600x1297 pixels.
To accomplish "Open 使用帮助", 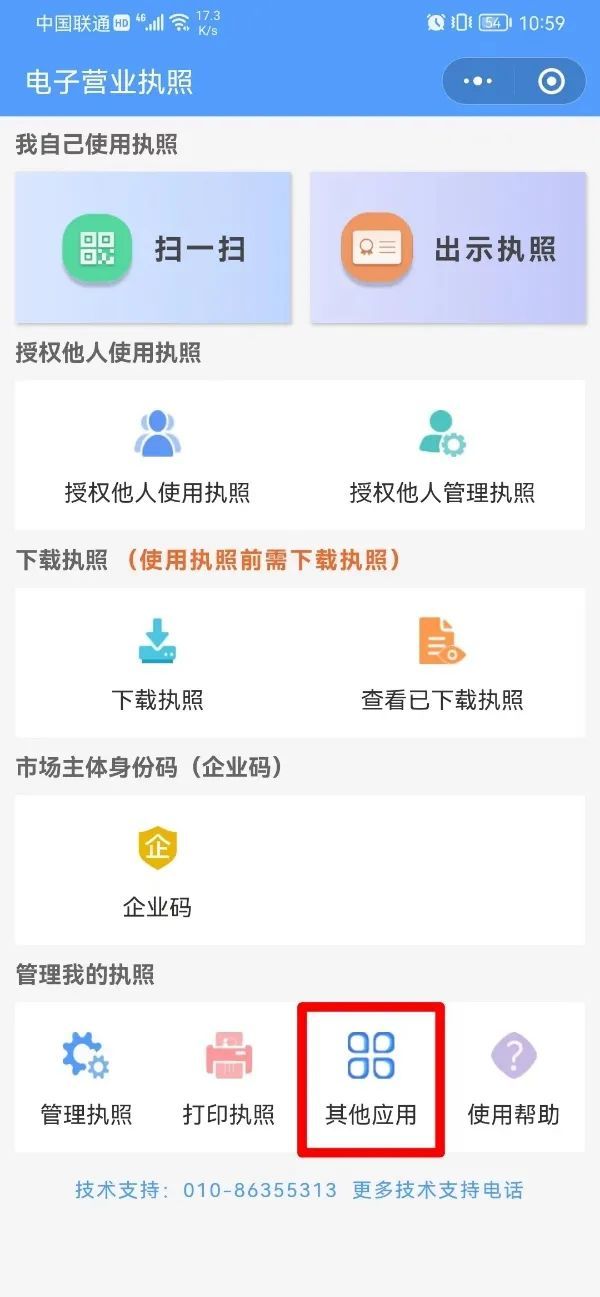I will (x=513, y=1080).
